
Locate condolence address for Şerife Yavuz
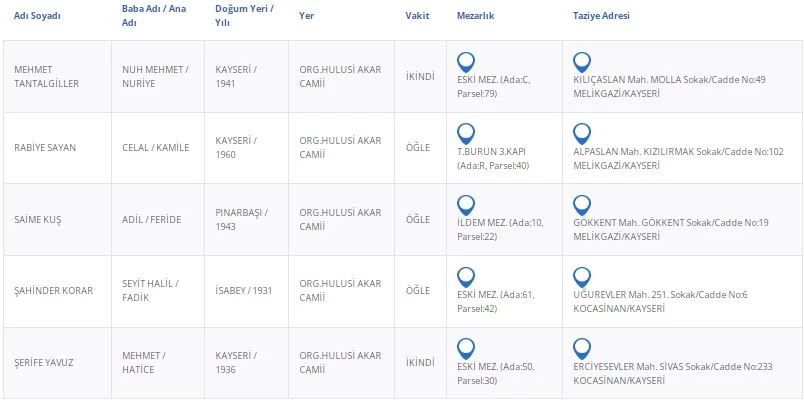click(582, 348)
